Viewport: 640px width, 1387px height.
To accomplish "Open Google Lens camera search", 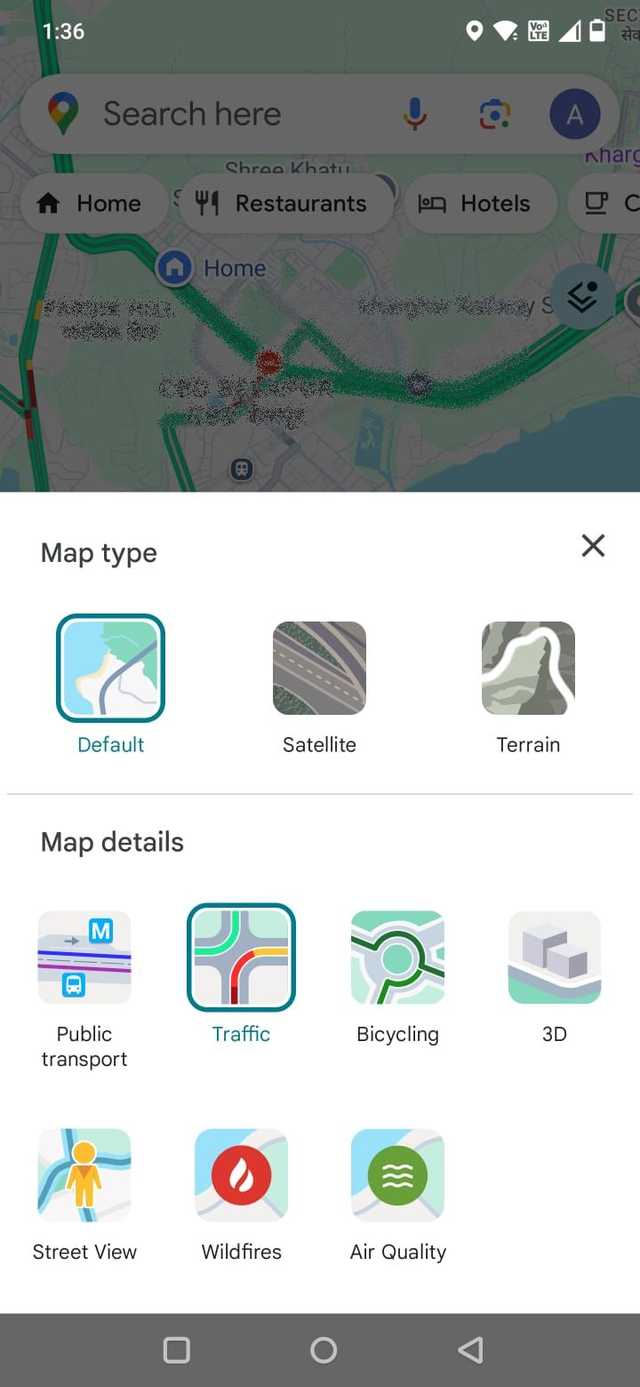I will (494, 114).
